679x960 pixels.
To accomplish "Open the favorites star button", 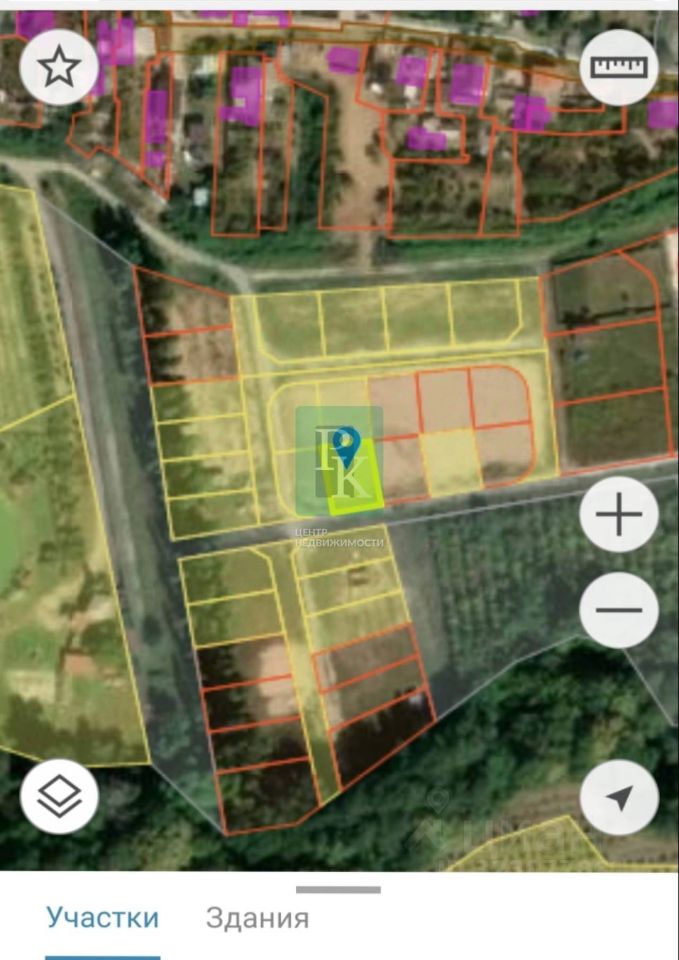I will (x=59, y=68).
